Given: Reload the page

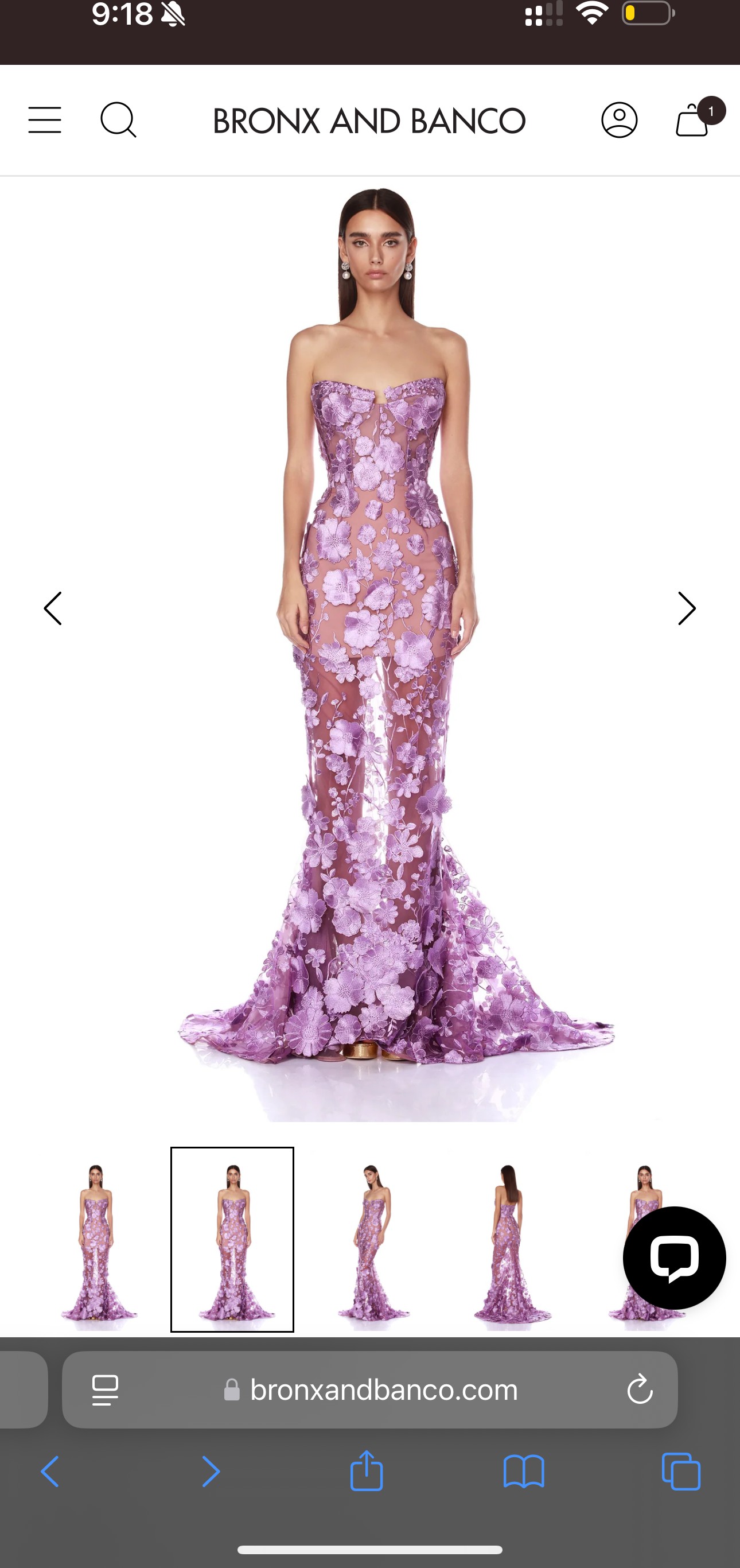Looking at the screenshot, I should tap(640, 1390).
